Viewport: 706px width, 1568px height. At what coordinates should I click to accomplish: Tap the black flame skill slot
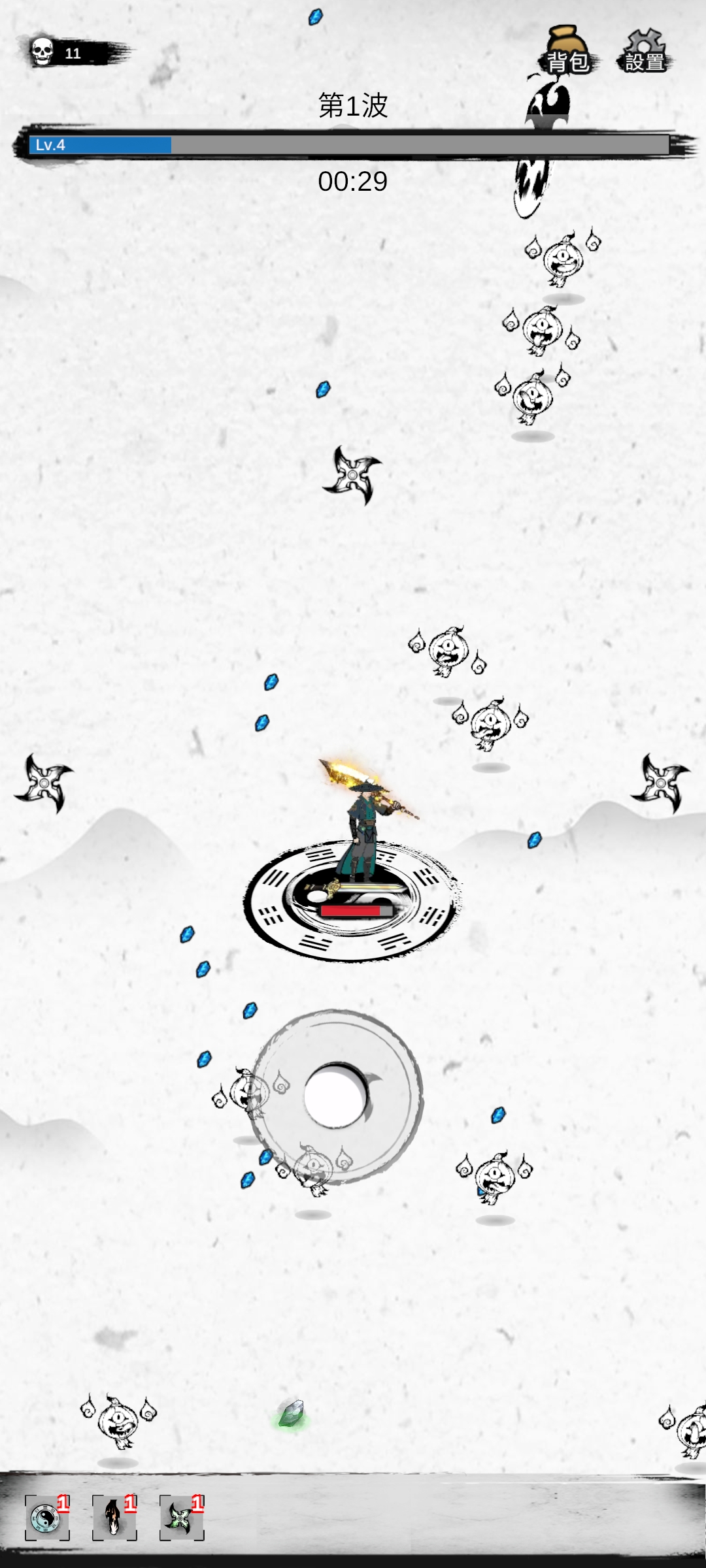point(114,1518)
